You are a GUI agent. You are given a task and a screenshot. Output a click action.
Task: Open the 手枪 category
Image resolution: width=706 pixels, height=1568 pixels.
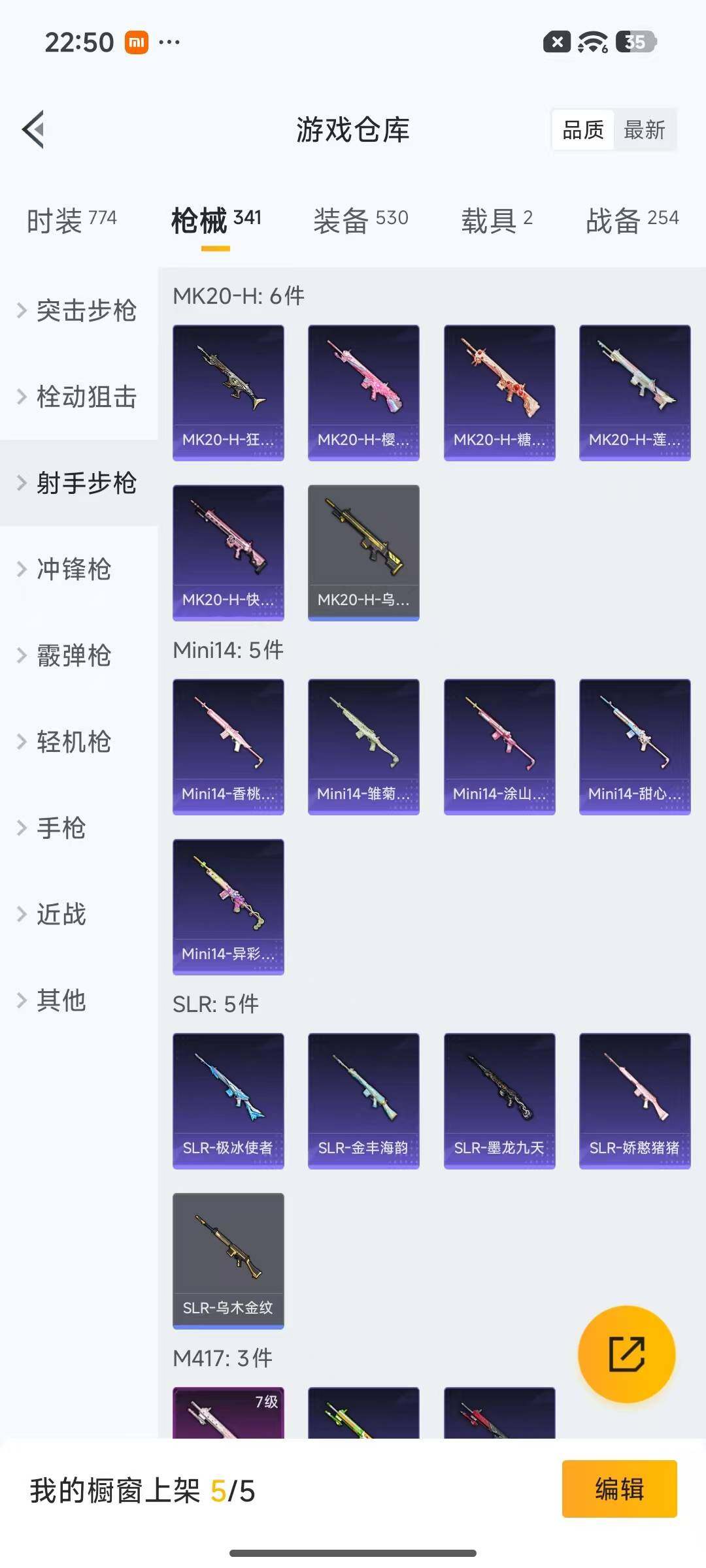pos(61,828)
